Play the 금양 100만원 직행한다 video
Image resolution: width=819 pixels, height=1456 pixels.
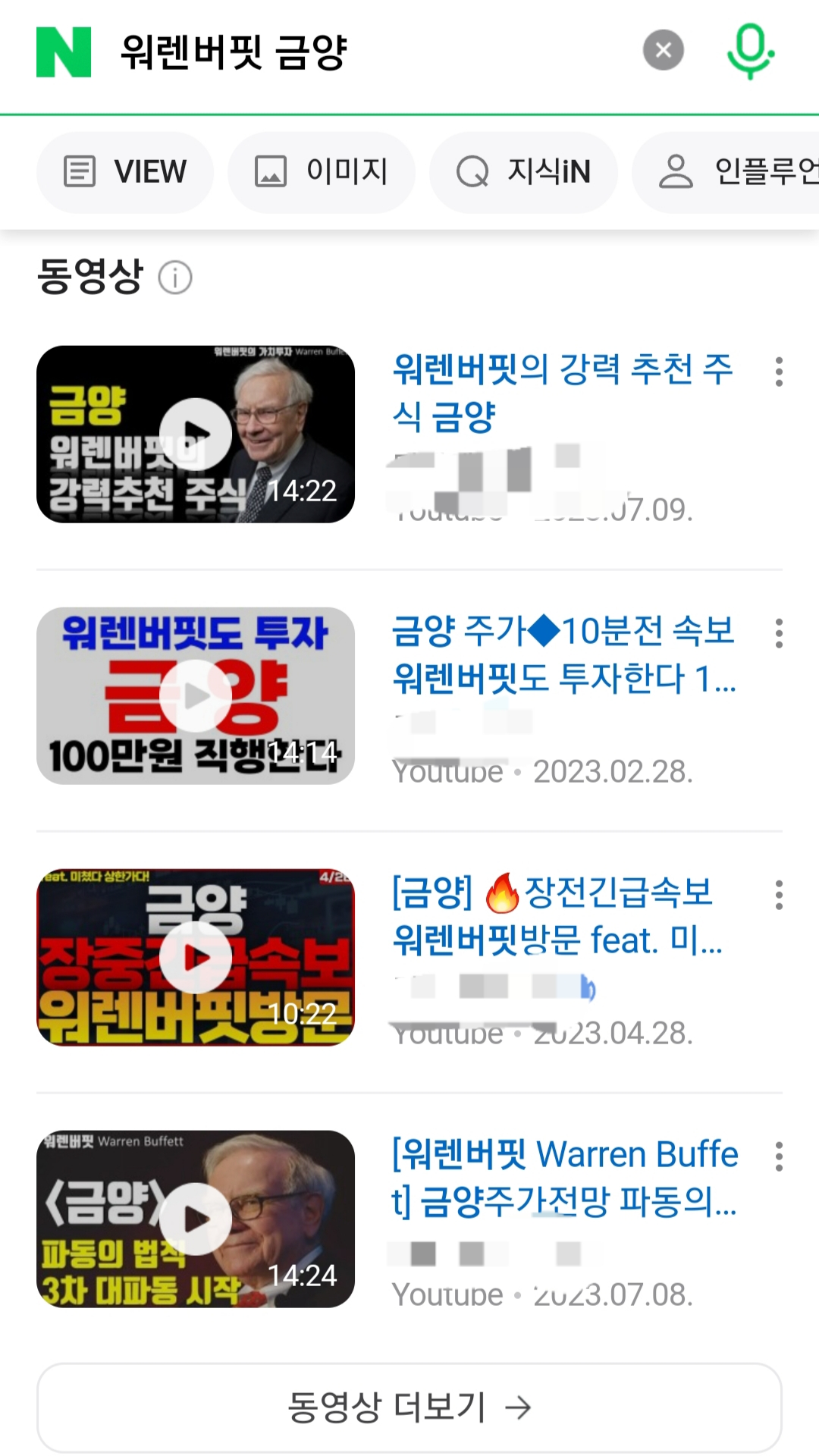[195, 695]
